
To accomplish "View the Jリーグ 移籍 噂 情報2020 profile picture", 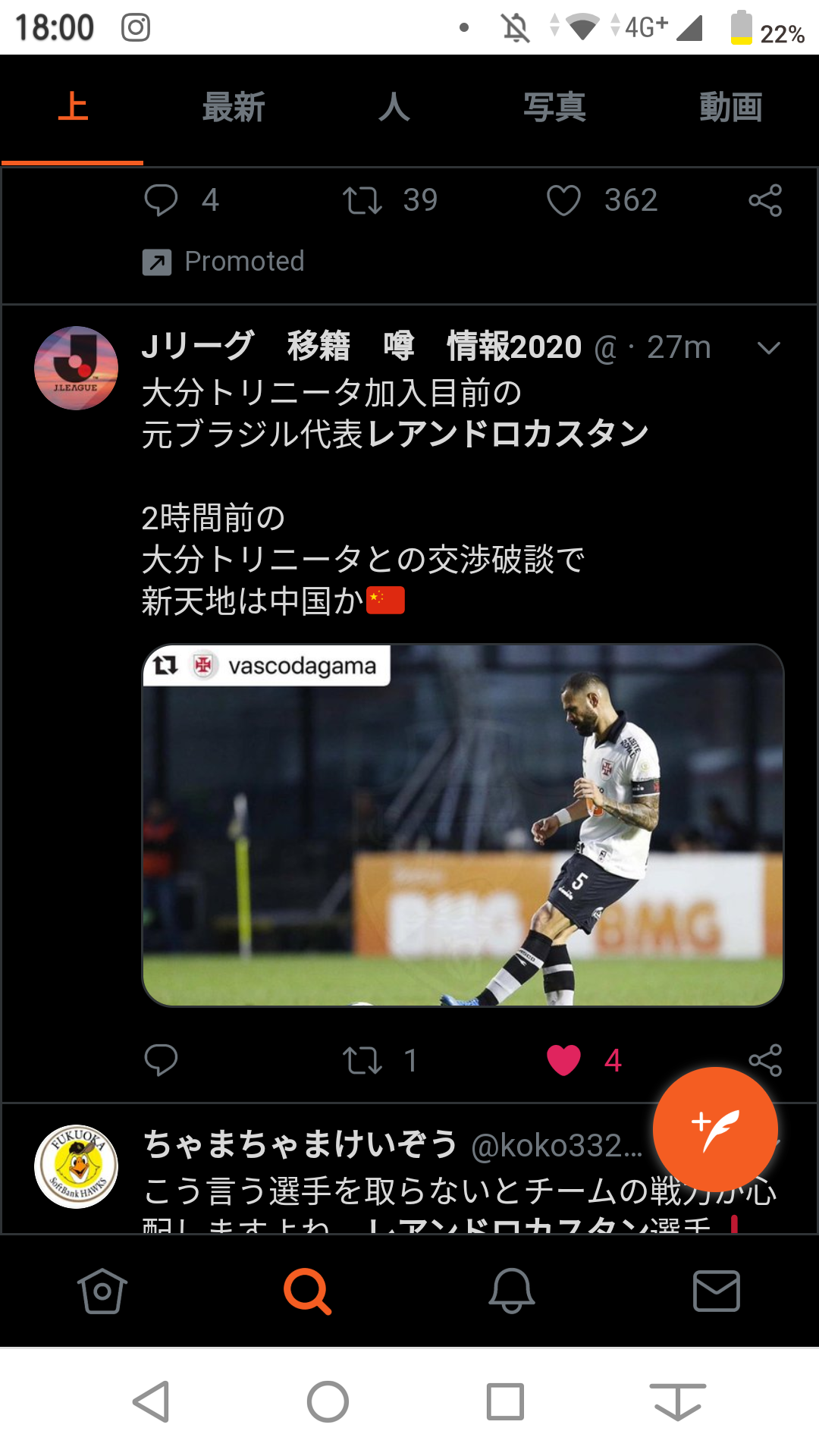I will [x=77, y=369].
